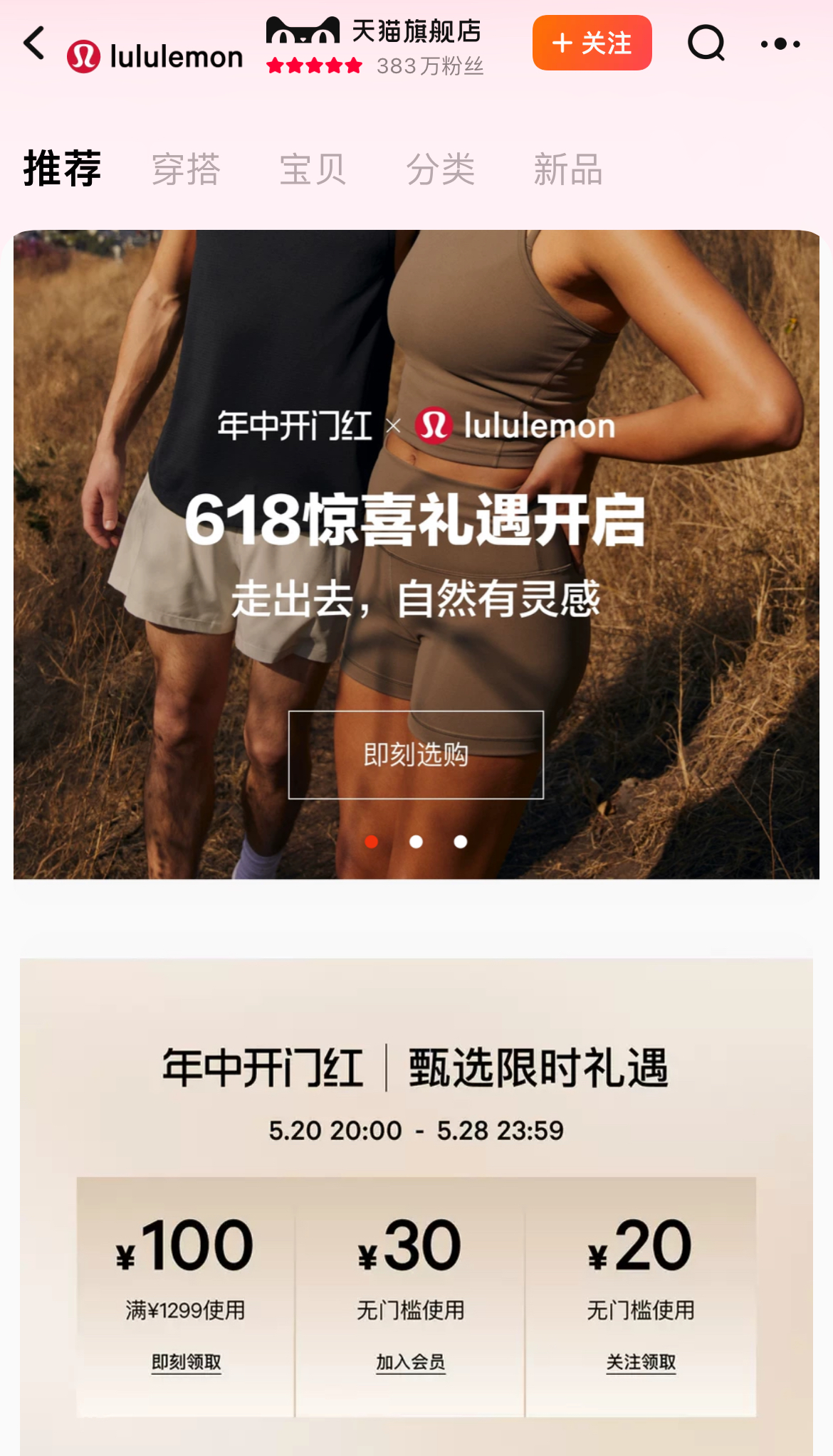The image size is (833, 1456).
Task: Open the 新品 tab
Action: pos(568,168)
